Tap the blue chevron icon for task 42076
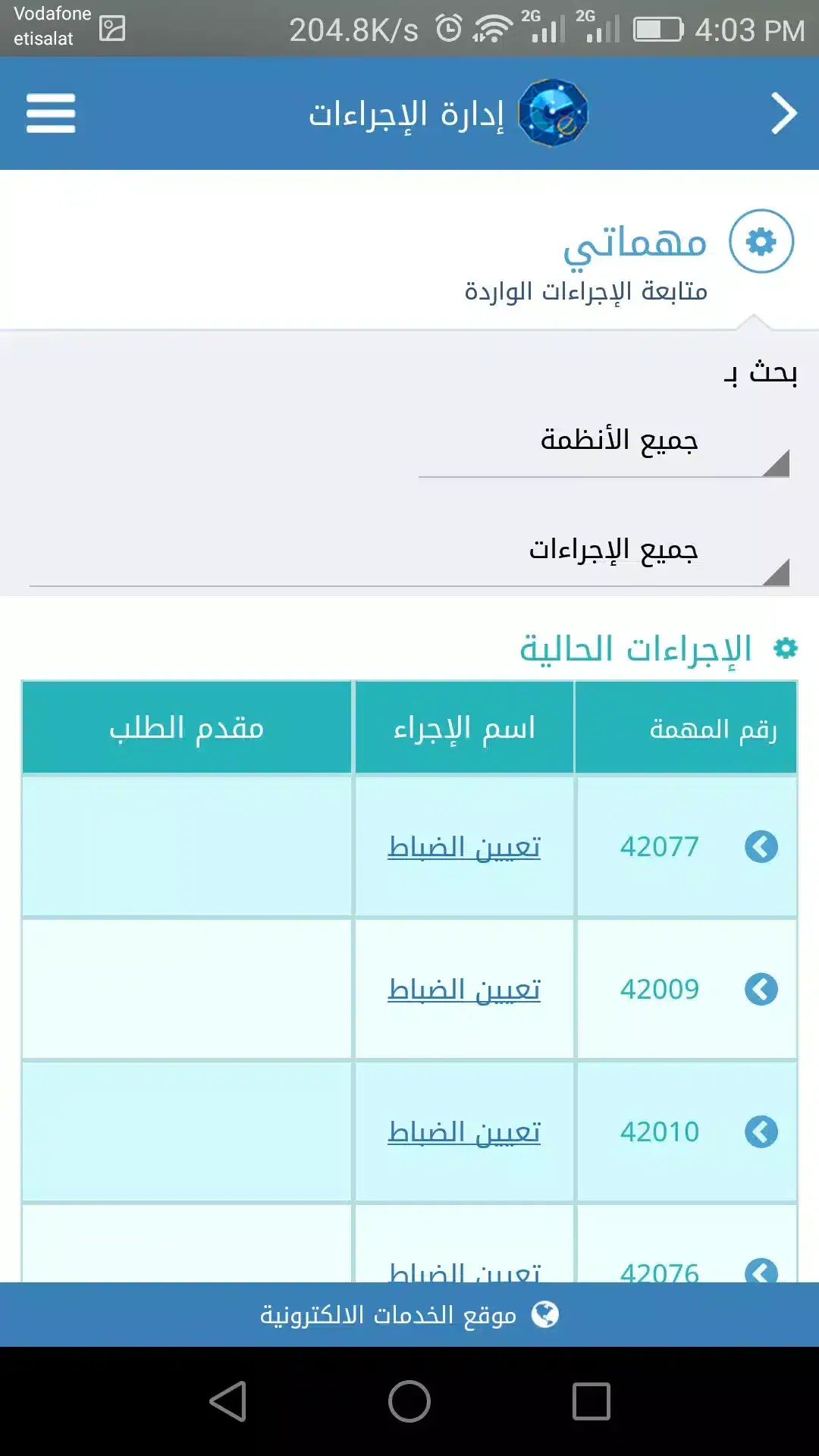This screenshot has width=819, height=1456. point(761,1275)
